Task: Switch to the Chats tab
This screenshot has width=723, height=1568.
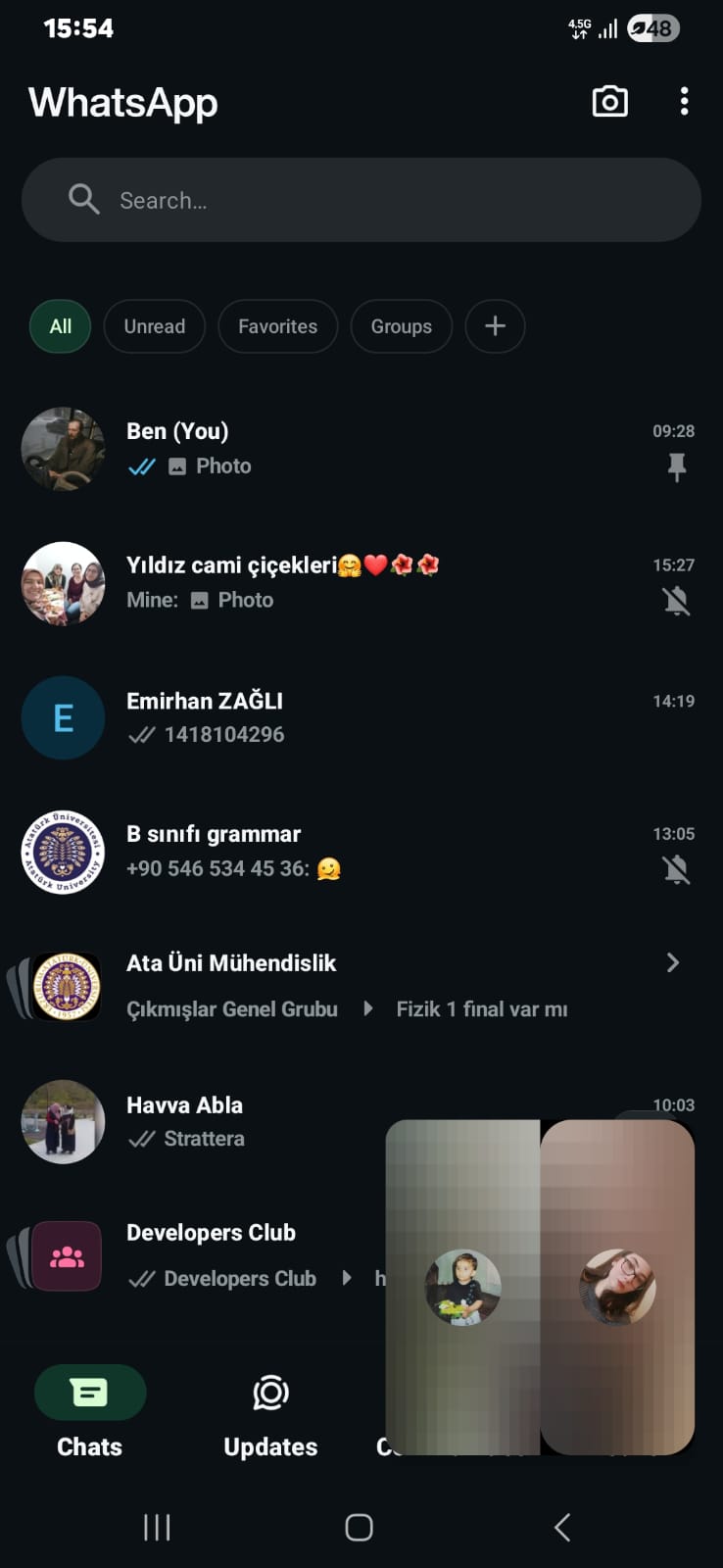Action: (90, 1411)
